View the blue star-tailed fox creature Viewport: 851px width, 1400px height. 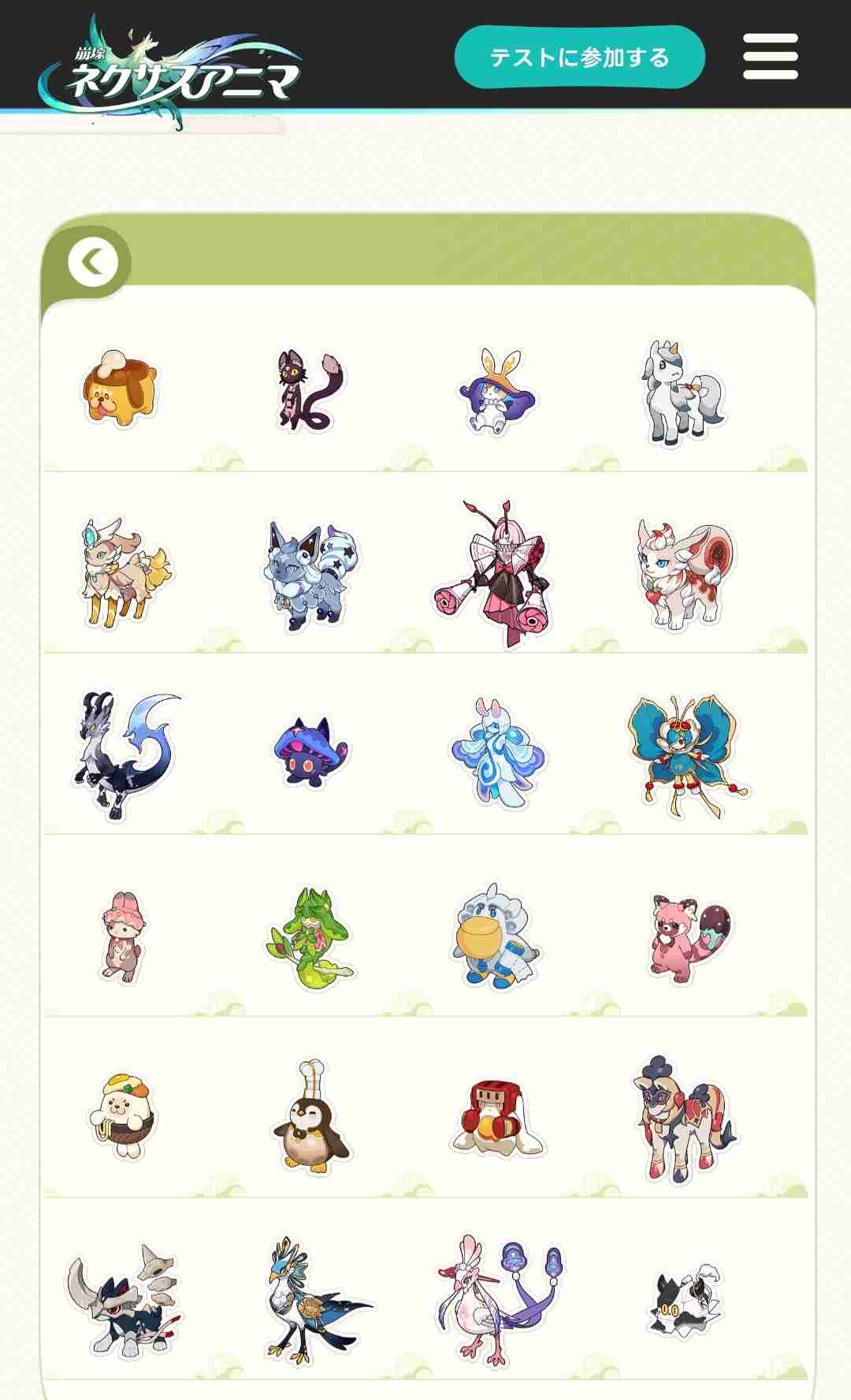(309, 576)
